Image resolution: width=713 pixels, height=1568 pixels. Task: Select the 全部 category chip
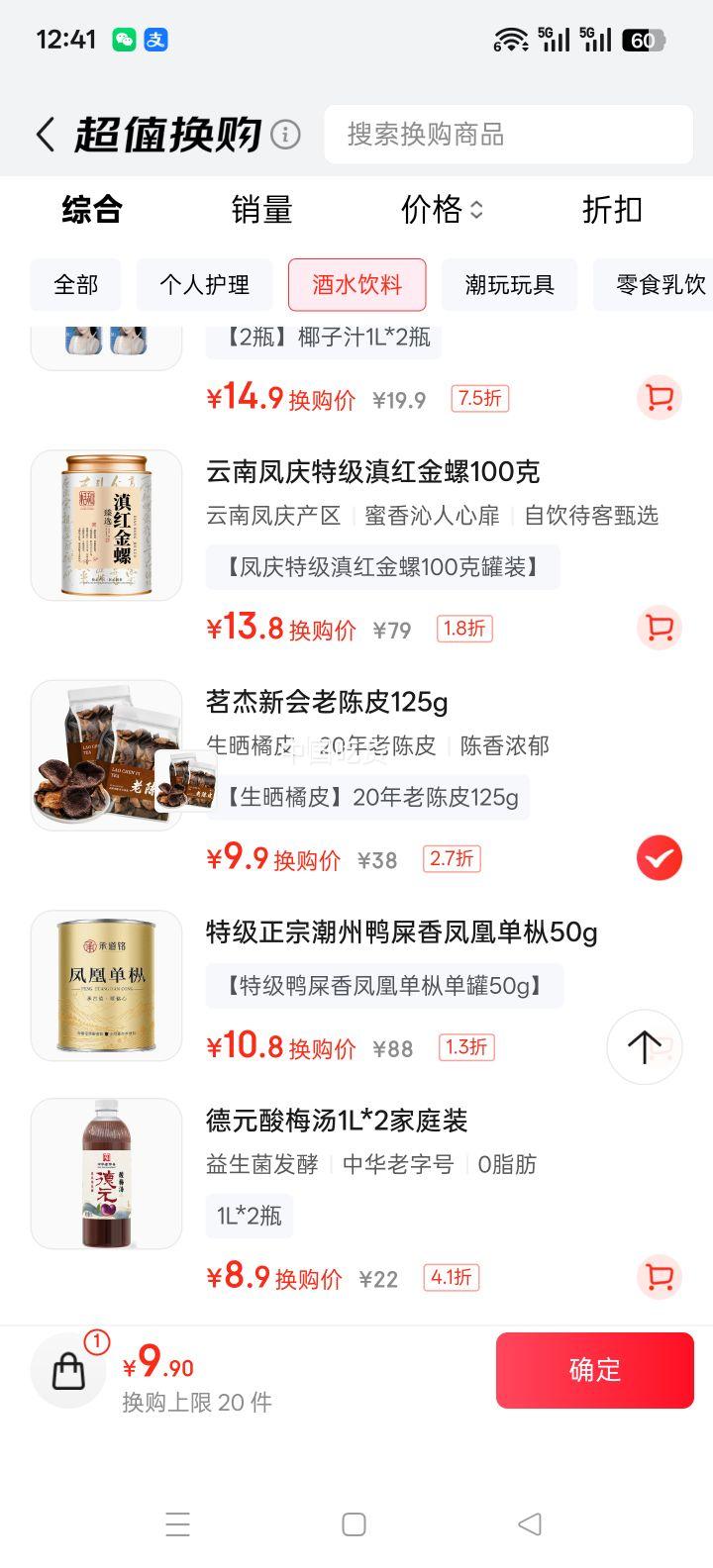pos(76,285)
